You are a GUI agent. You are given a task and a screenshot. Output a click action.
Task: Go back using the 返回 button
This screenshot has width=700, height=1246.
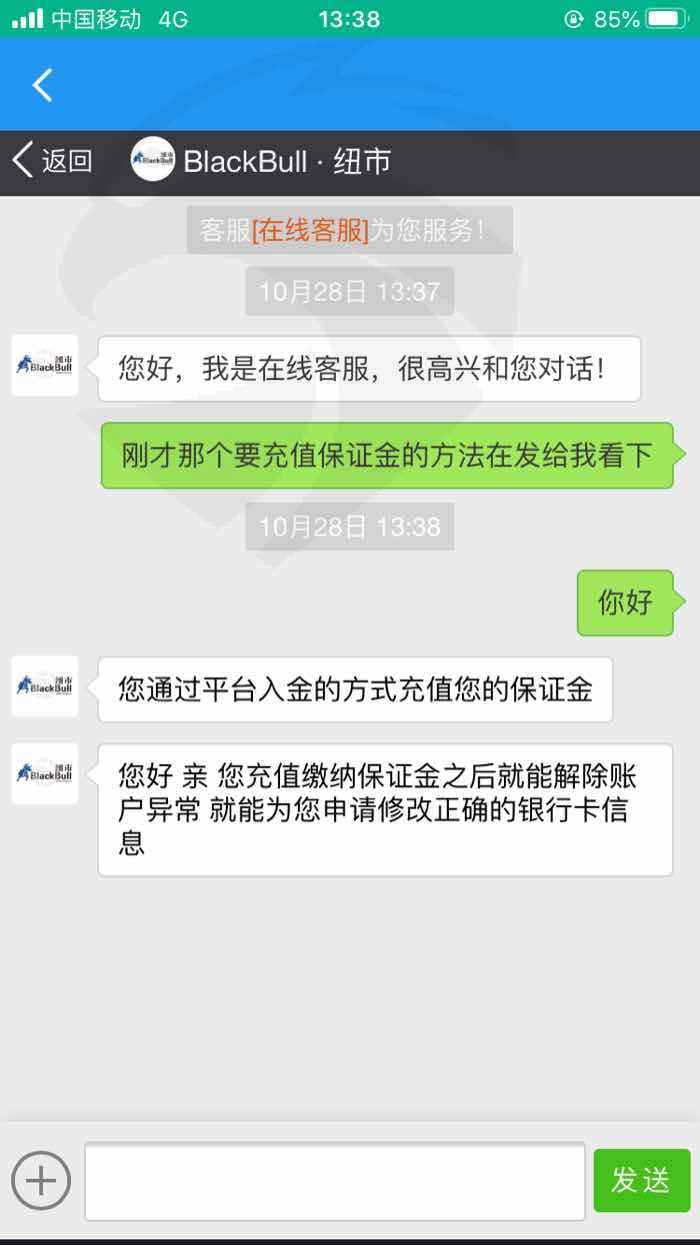click(x=52, y=161)
